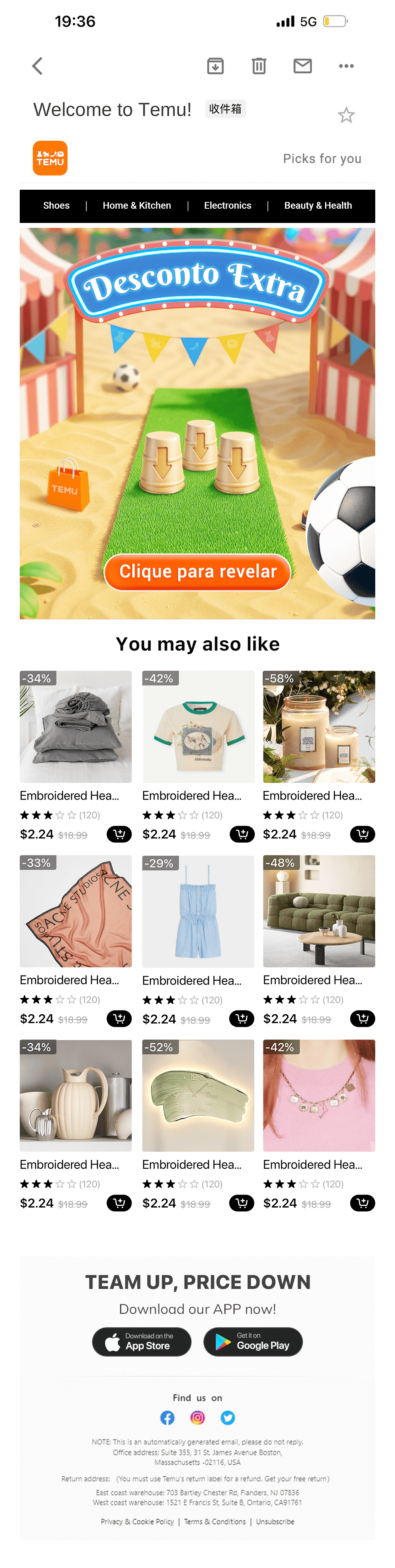Open the -29% blue romper product

[198, 911]
